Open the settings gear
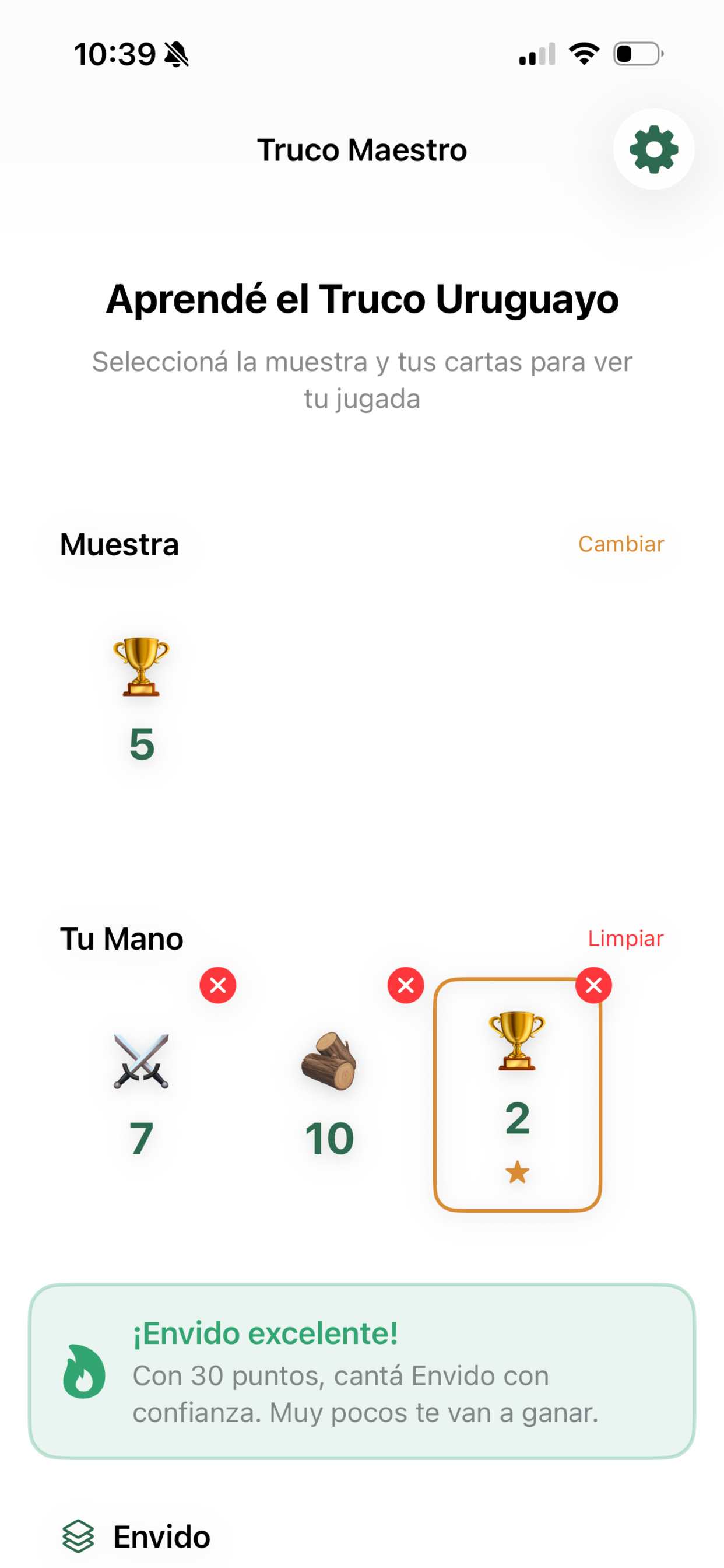 click(x=653, y=150)
